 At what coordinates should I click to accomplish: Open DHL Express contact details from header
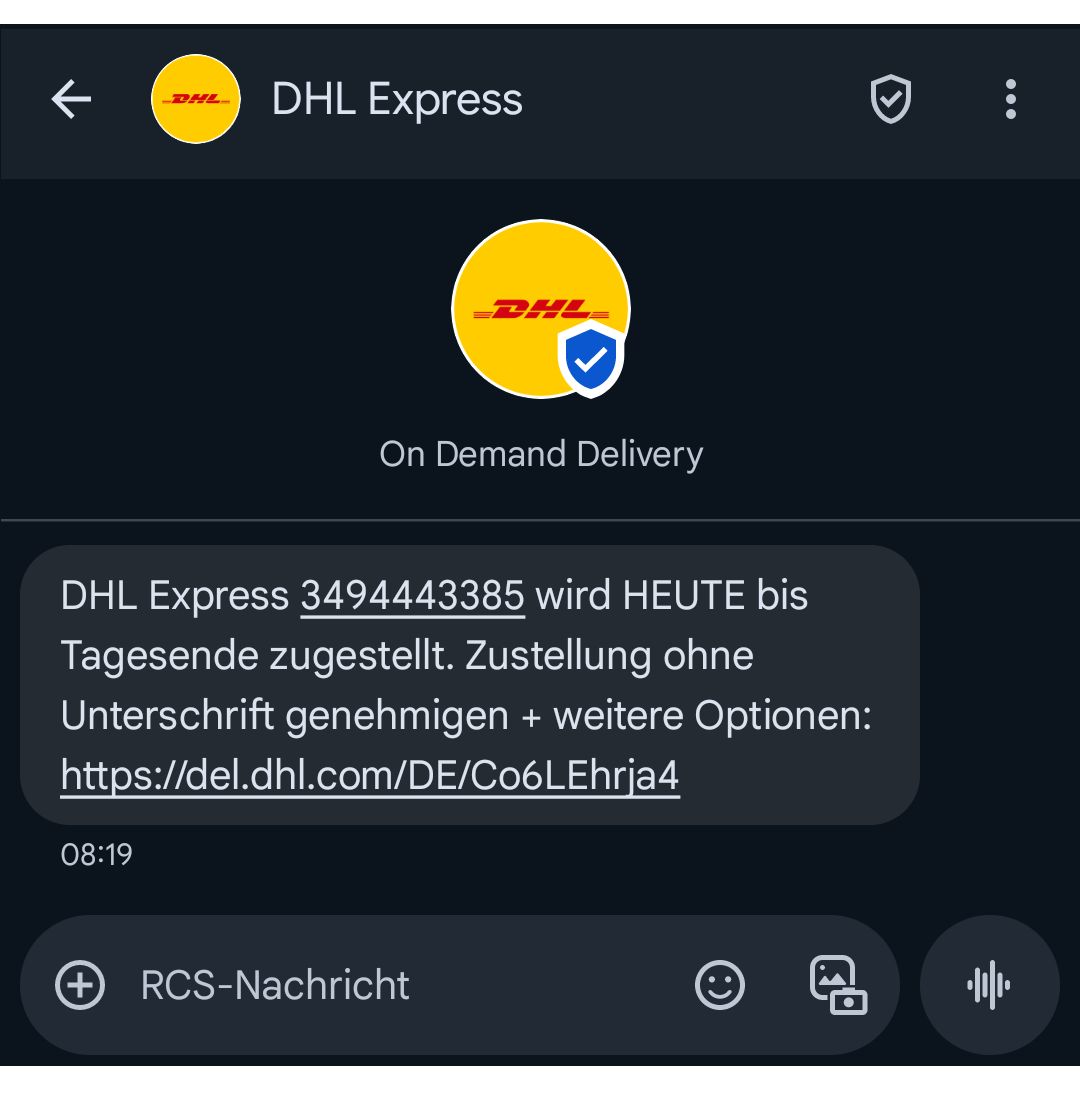coord(397,99)
